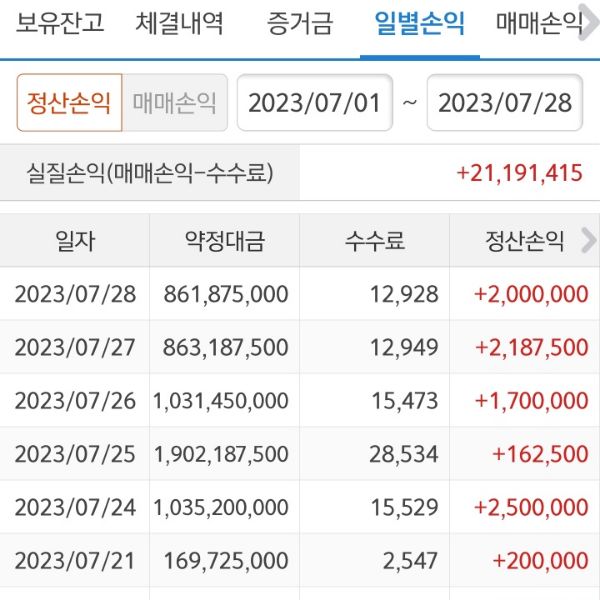The image size is (600, 600).
Task: Go to the 증거금 tab
Action: [300, 24]
